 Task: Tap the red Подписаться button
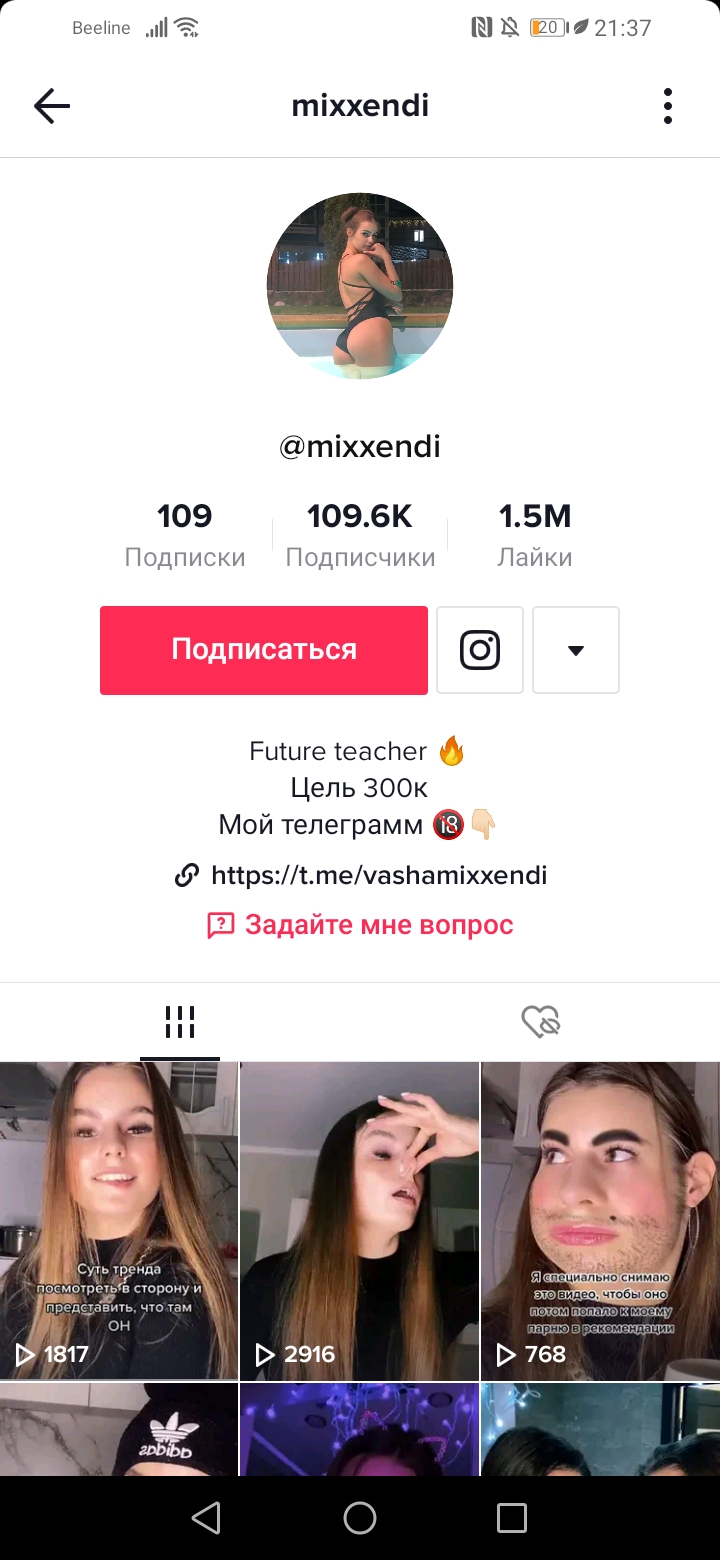264,650
